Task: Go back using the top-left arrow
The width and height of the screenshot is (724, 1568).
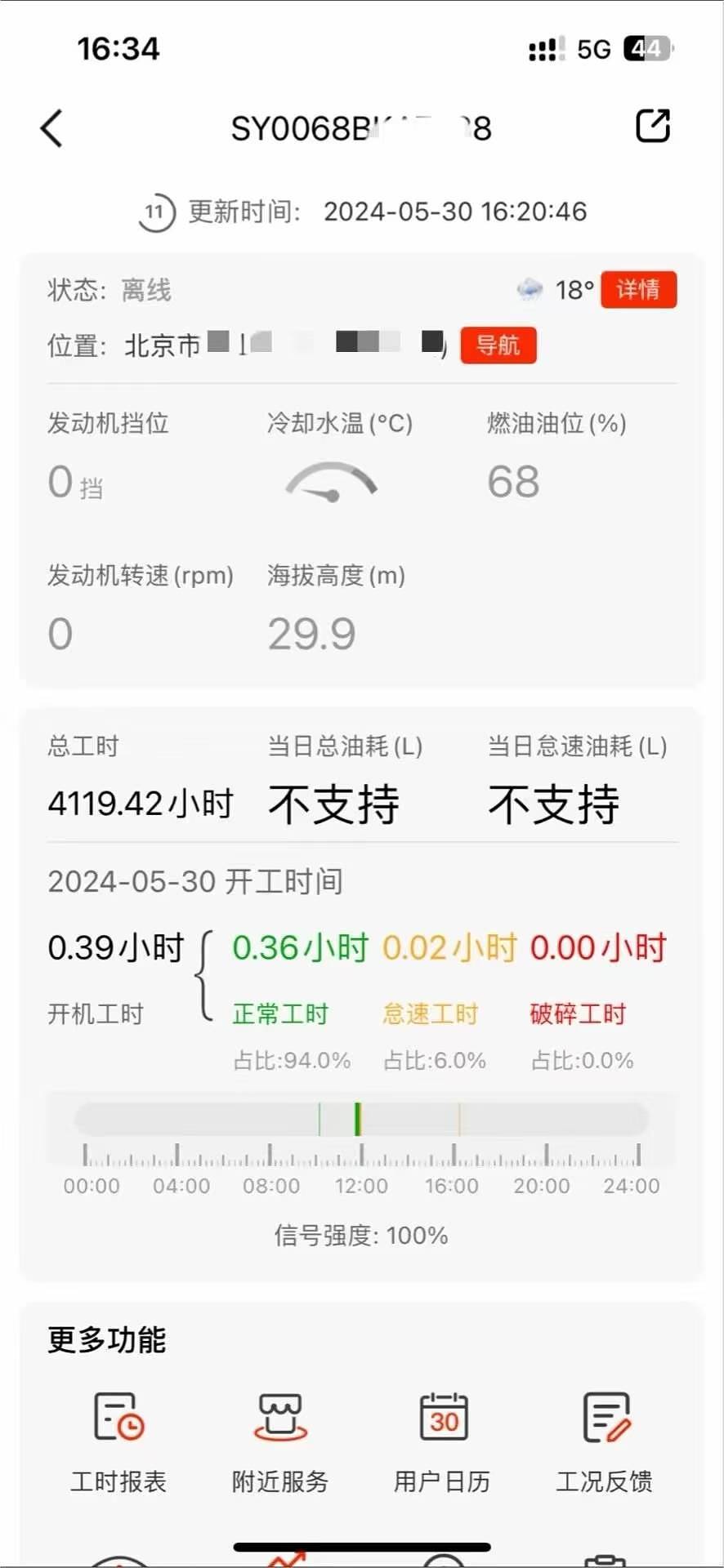Action: coord(51,128)
